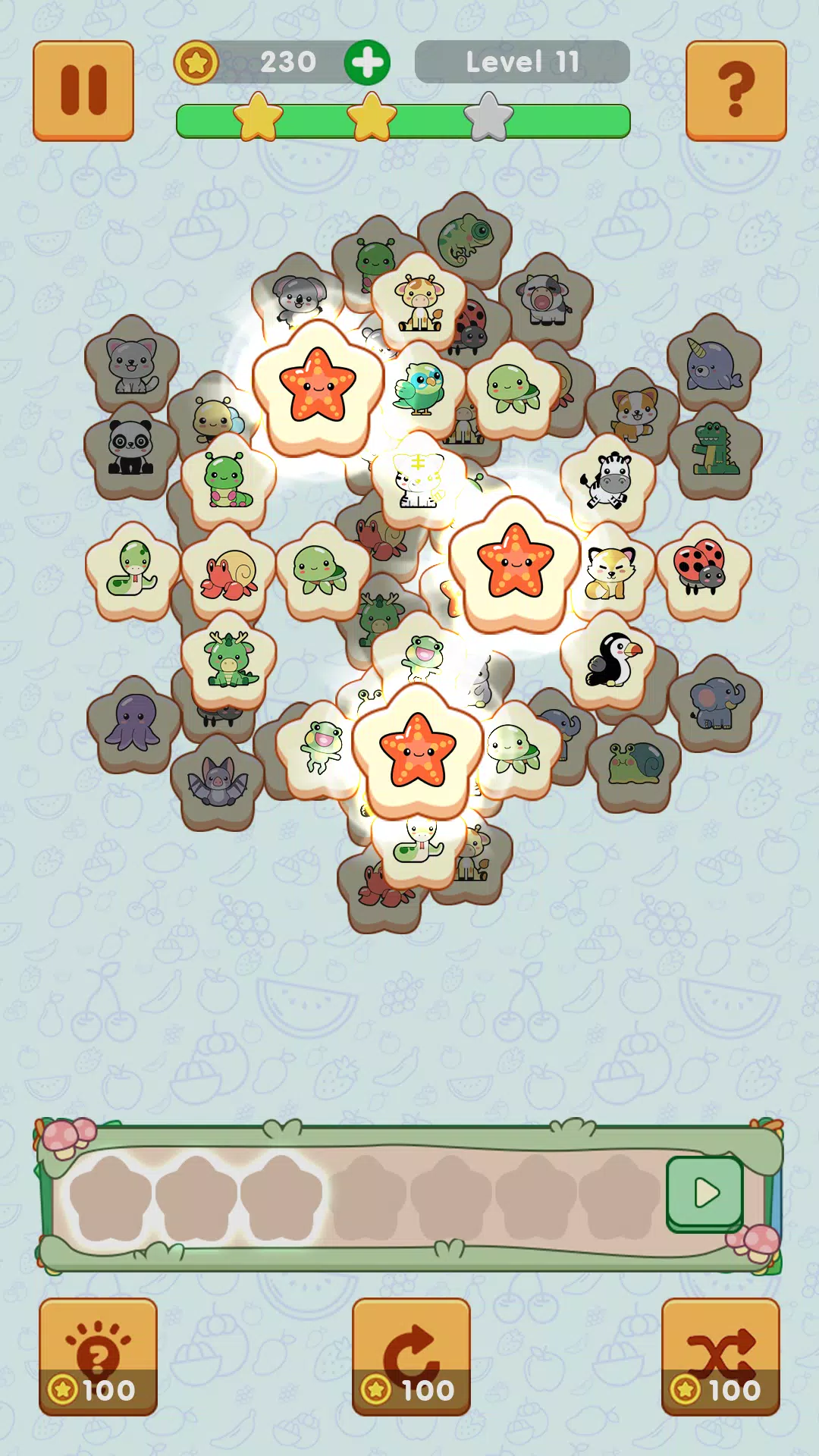The height and width of the screenshot is (1456, 819).
Task: Undo the last move for 100 coins
Action: [x=411, y=1356]
